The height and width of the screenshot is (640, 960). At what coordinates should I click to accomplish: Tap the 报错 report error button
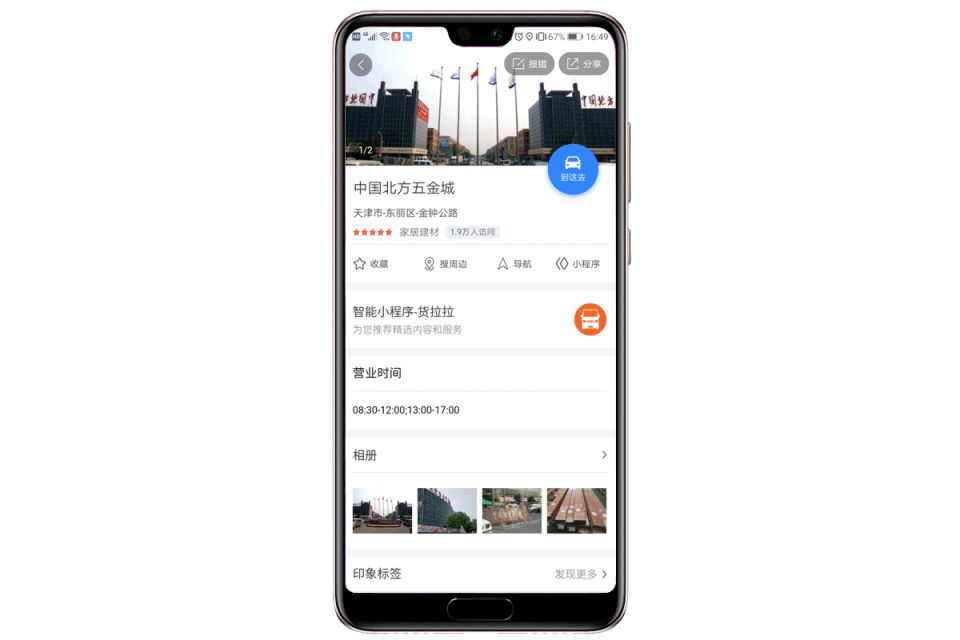(x=529, y=64)
